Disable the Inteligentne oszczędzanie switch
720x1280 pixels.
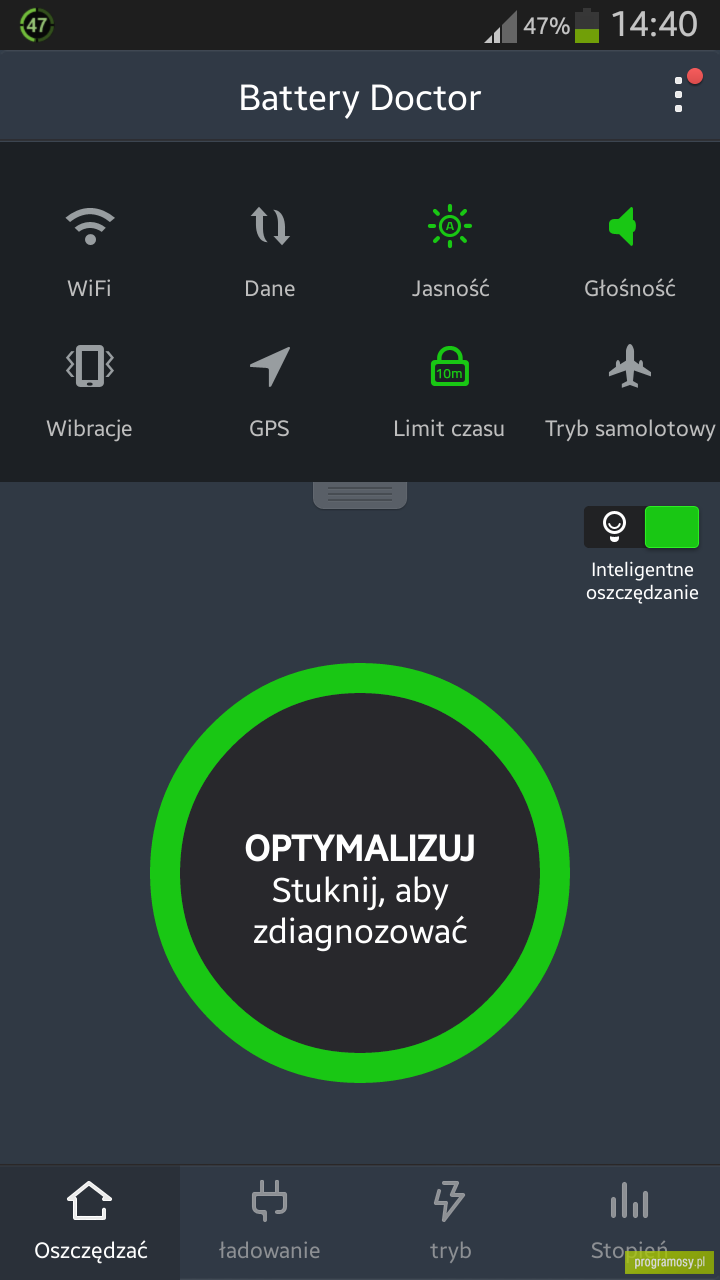click(641, 527)
